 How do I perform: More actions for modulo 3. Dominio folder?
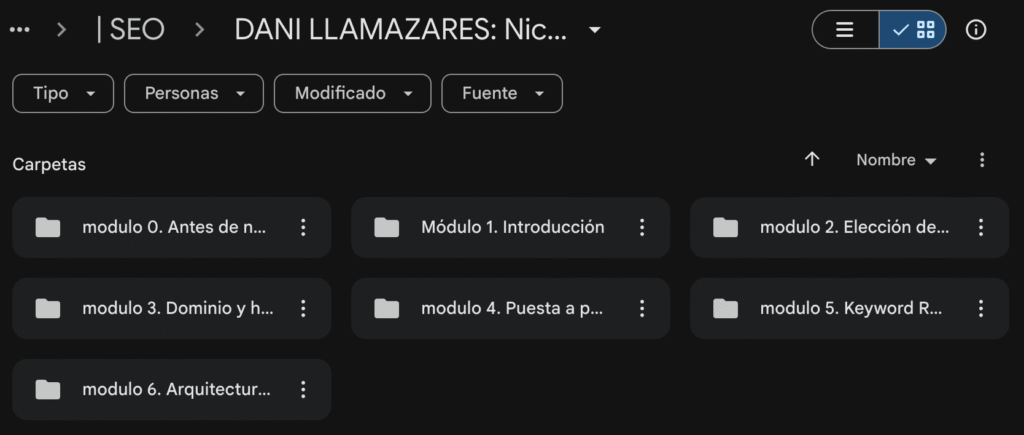303,308
